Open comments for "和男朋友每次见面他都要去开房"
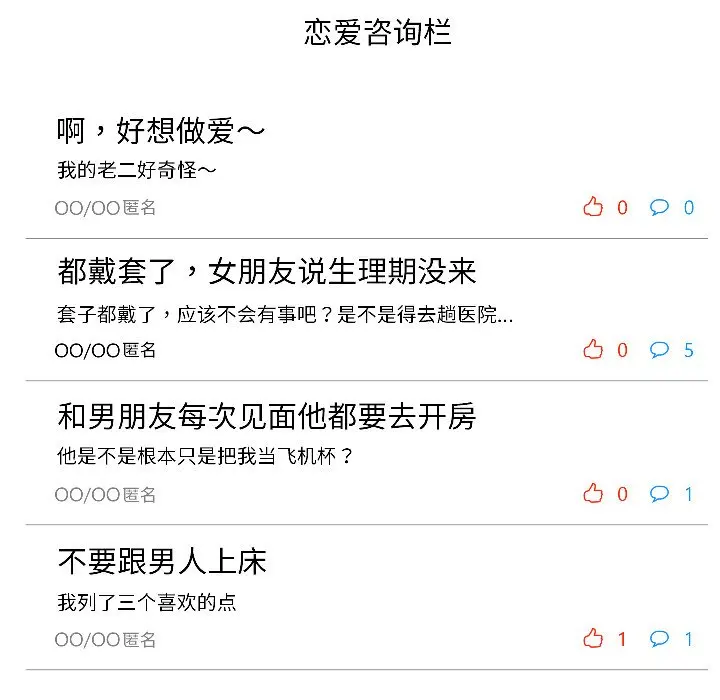The height and width of the screenshot is (700, 720). pos(659,494)
